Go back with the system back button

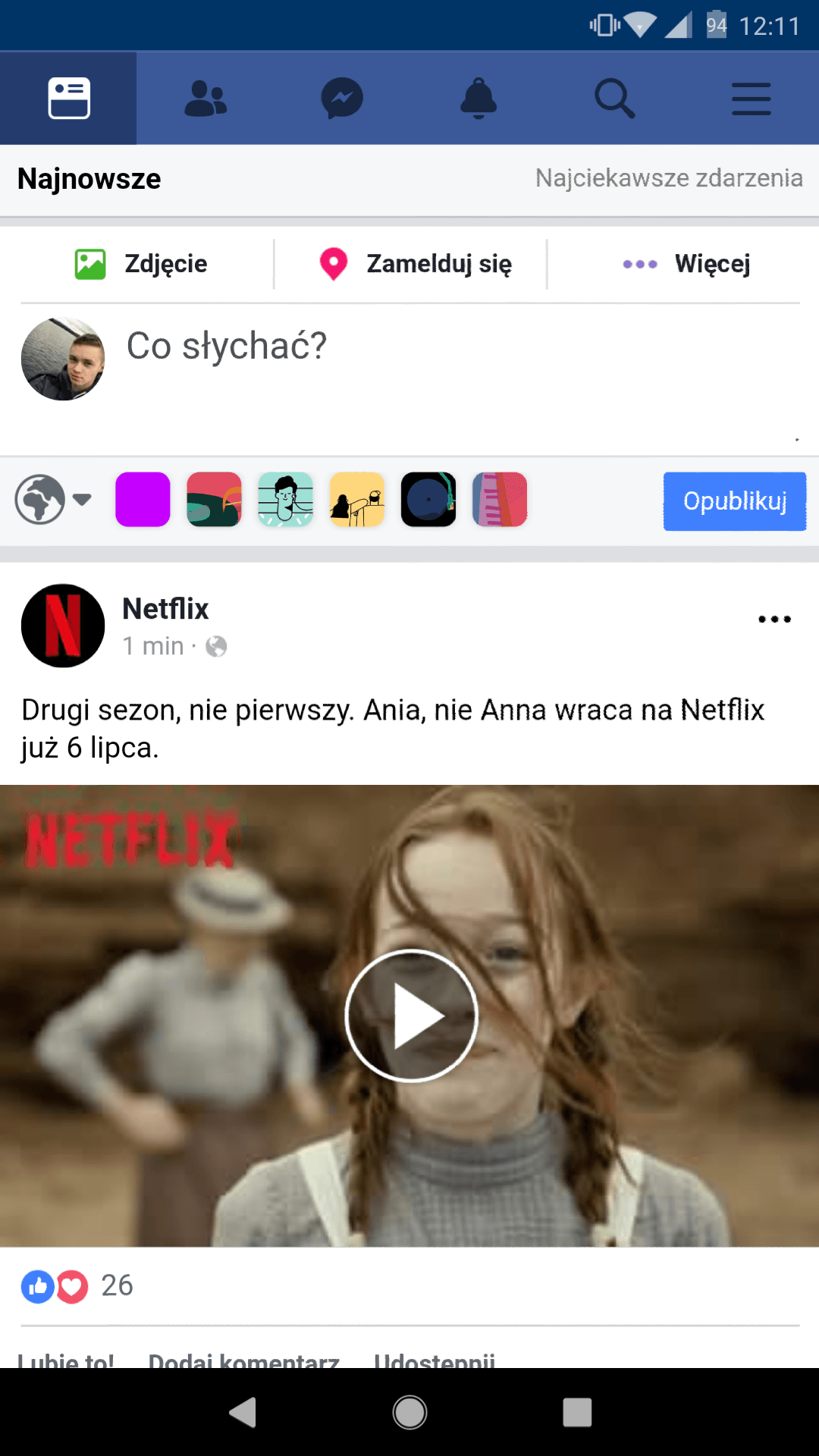click(243, 1412)
